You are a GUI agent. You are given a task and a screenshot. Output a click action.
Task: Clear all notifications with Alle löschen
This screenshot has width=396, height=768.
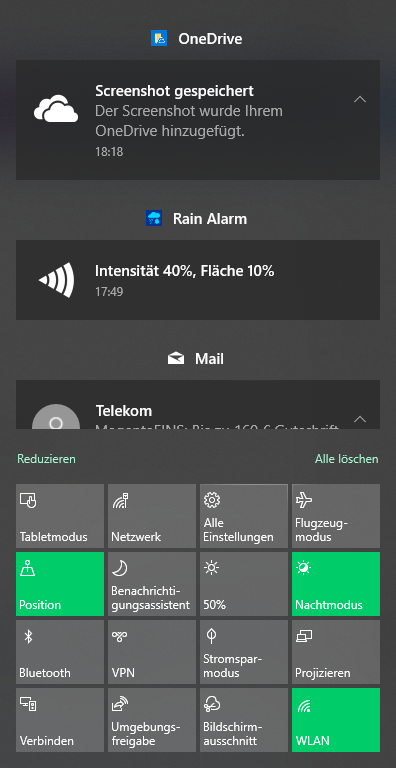[x=346, y=459]
